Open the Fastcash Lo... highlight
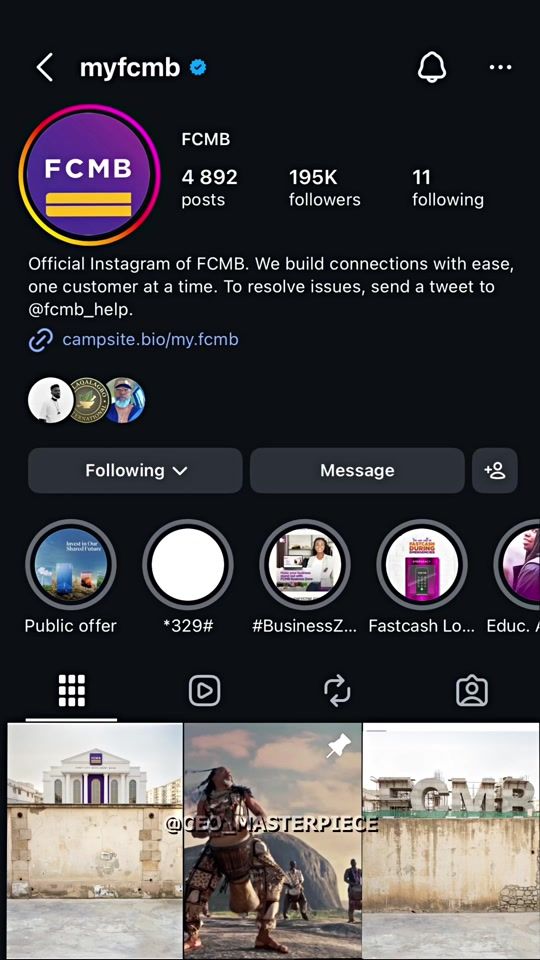The height and width of the screenshot is (960, 540). click(x=422, y=564)
